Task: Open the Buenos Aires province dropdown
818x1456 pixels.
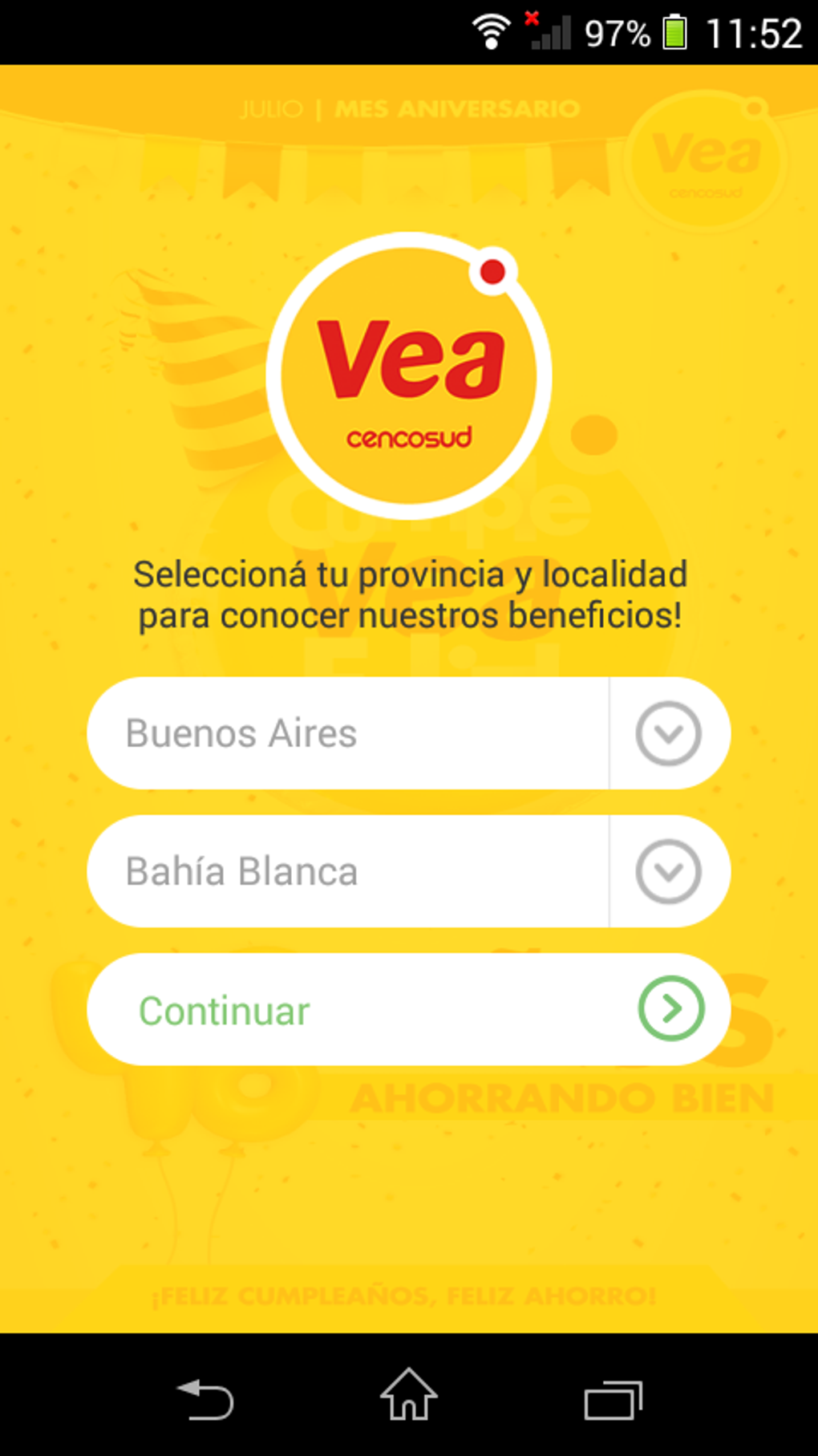Action: click(x=668, y=733)
